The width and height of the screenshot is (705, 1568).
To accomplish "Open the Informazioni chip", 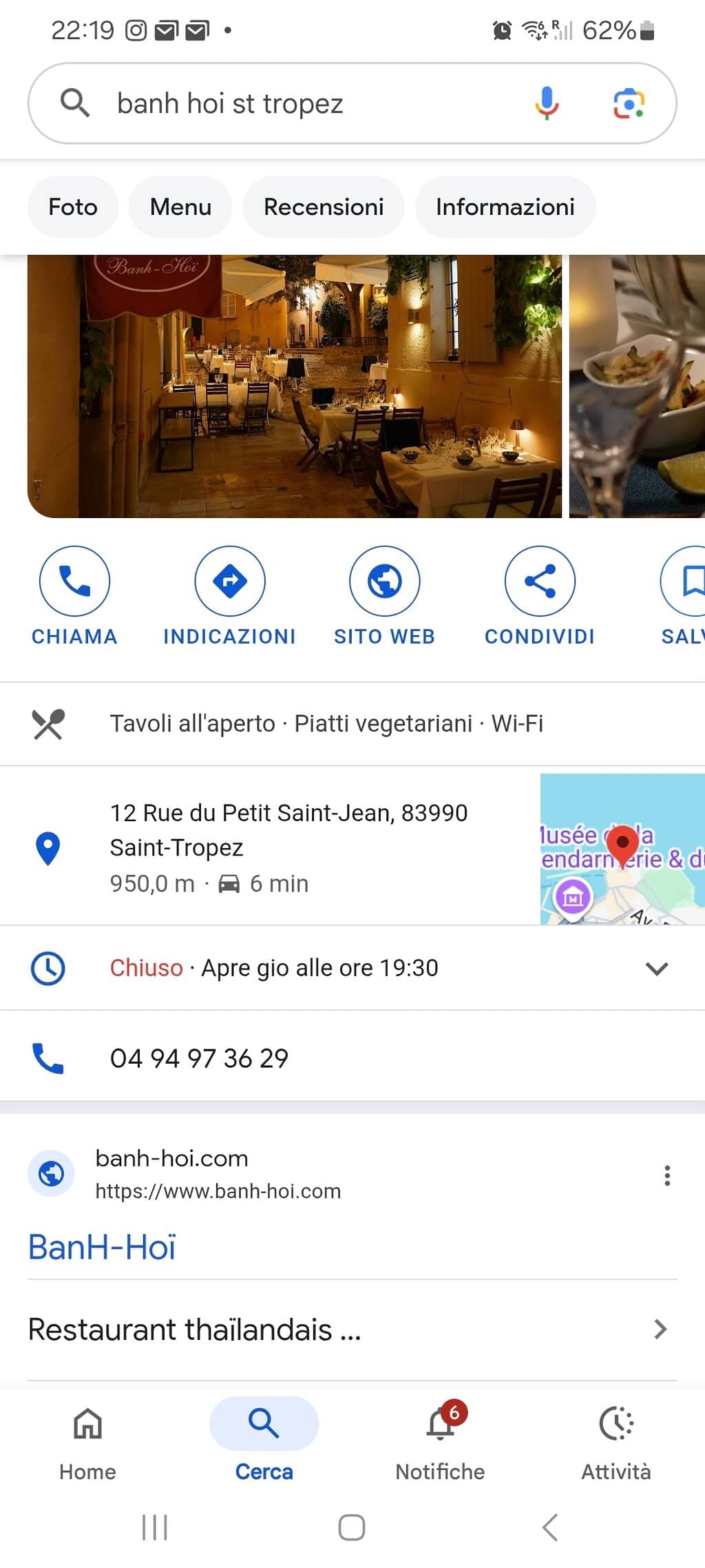I will pyautogui.click(x=505, y=207).
